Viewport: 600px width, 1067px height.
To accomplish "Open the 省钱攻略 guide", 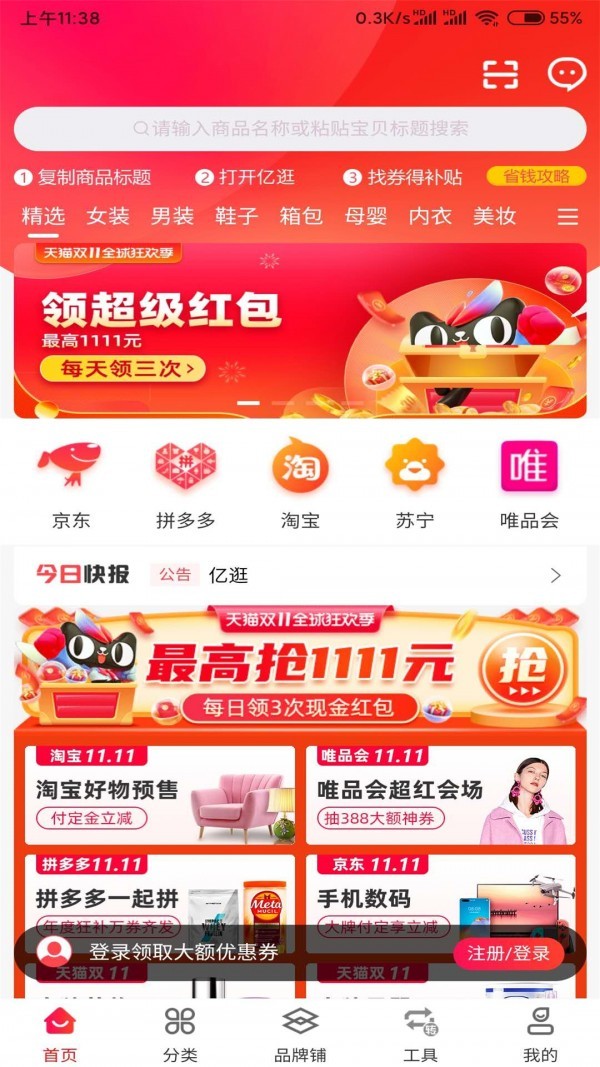I will pyautogui.click(x=536, y=176).
